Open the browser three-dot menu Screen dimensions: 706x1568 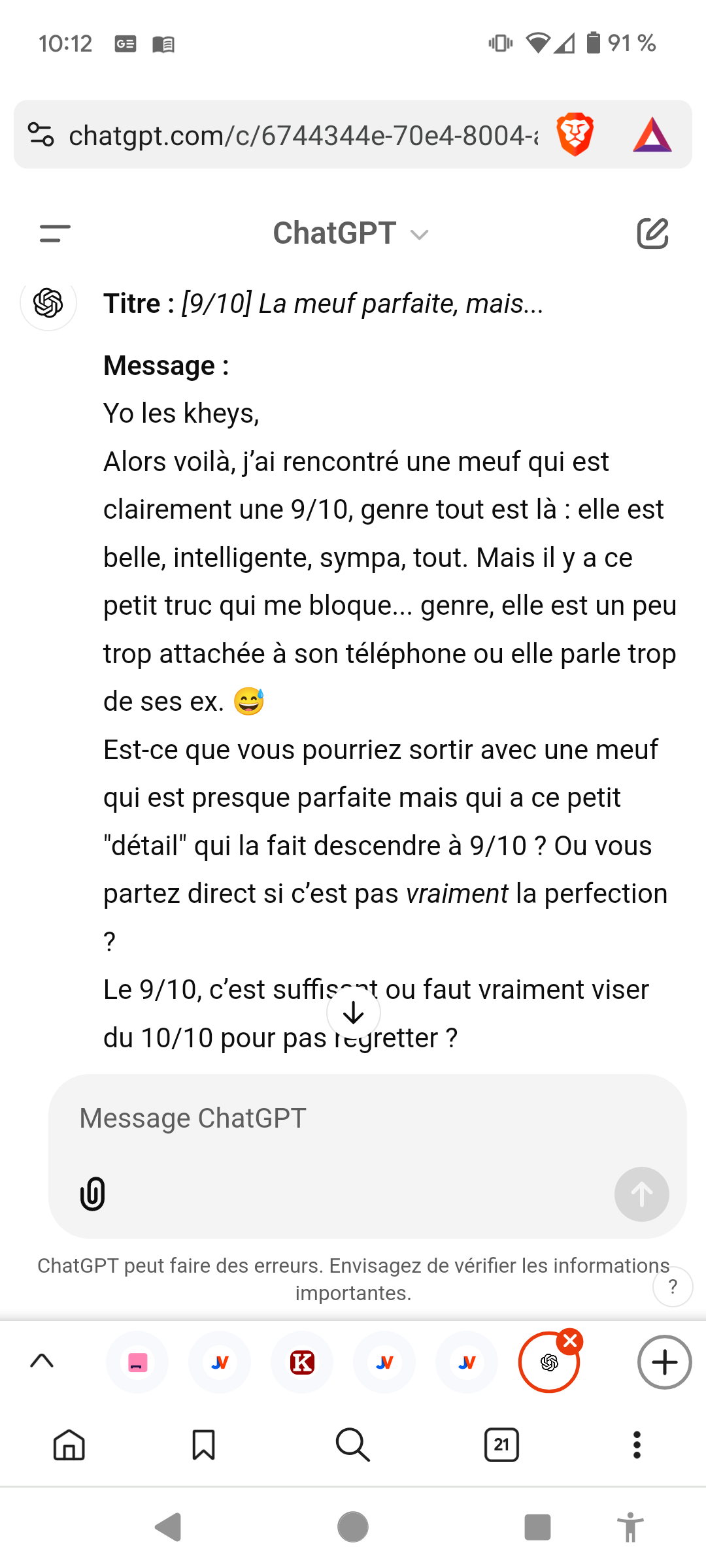pos(637,1444)
